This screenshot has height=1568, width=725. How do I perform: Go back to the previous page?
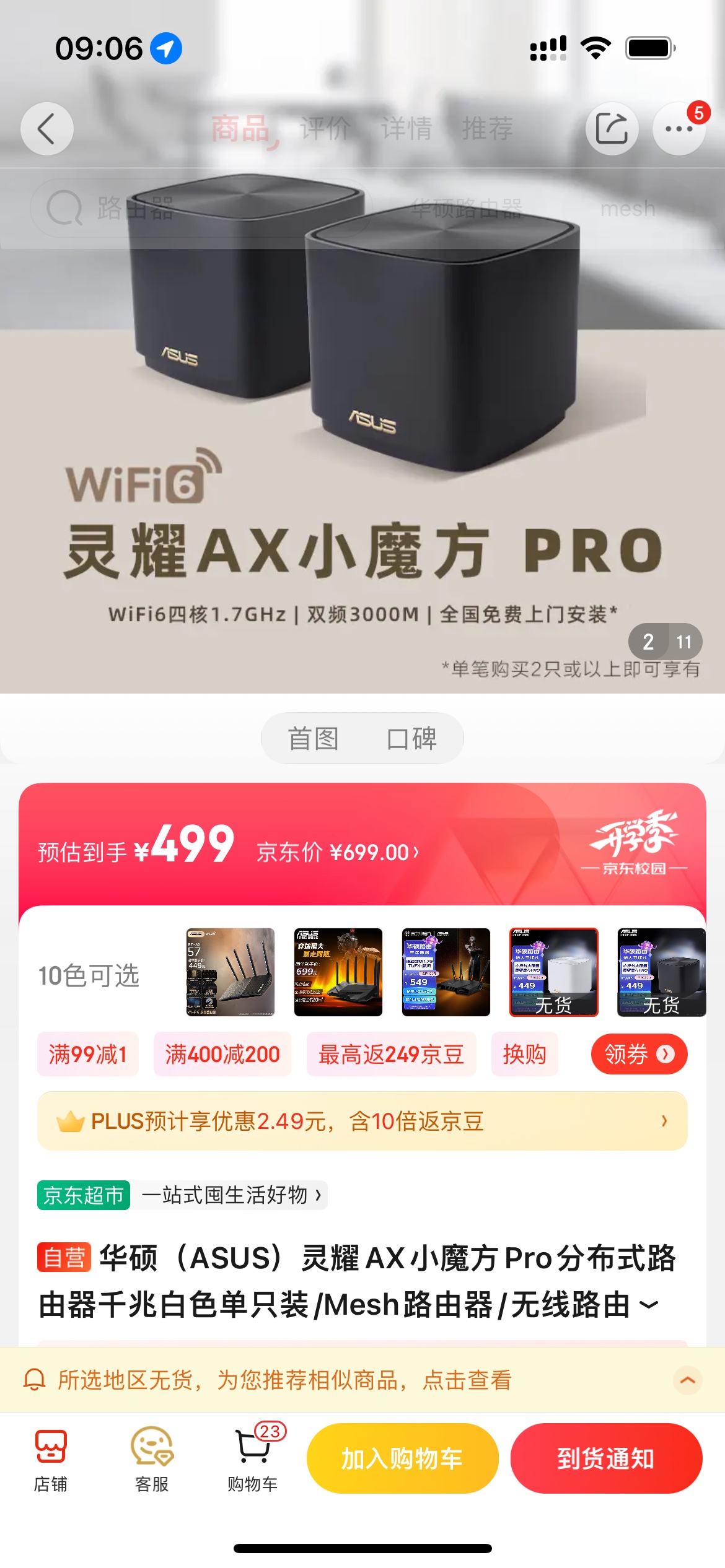click(47, 129)
